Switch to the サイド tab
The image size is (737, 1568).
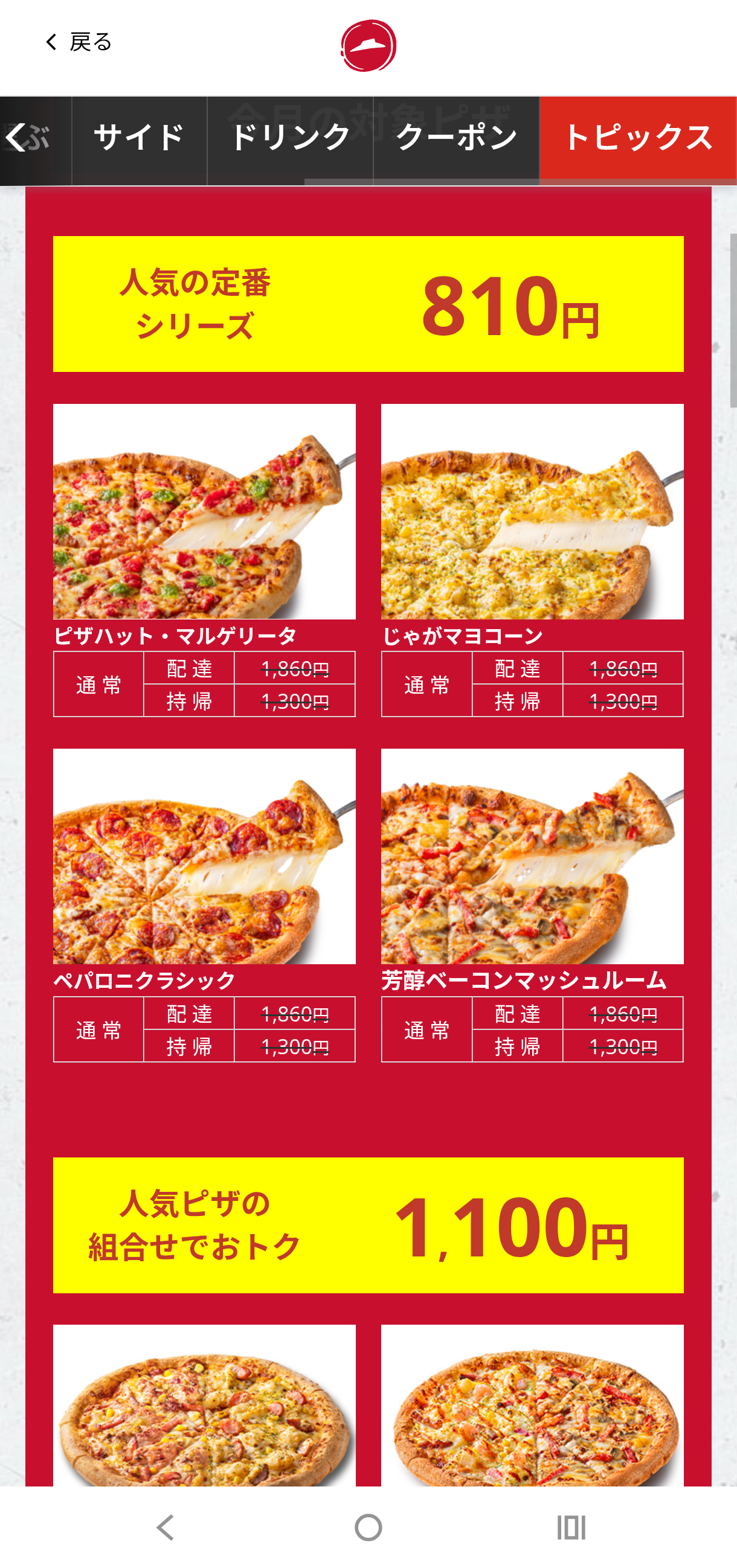(139, 138)
